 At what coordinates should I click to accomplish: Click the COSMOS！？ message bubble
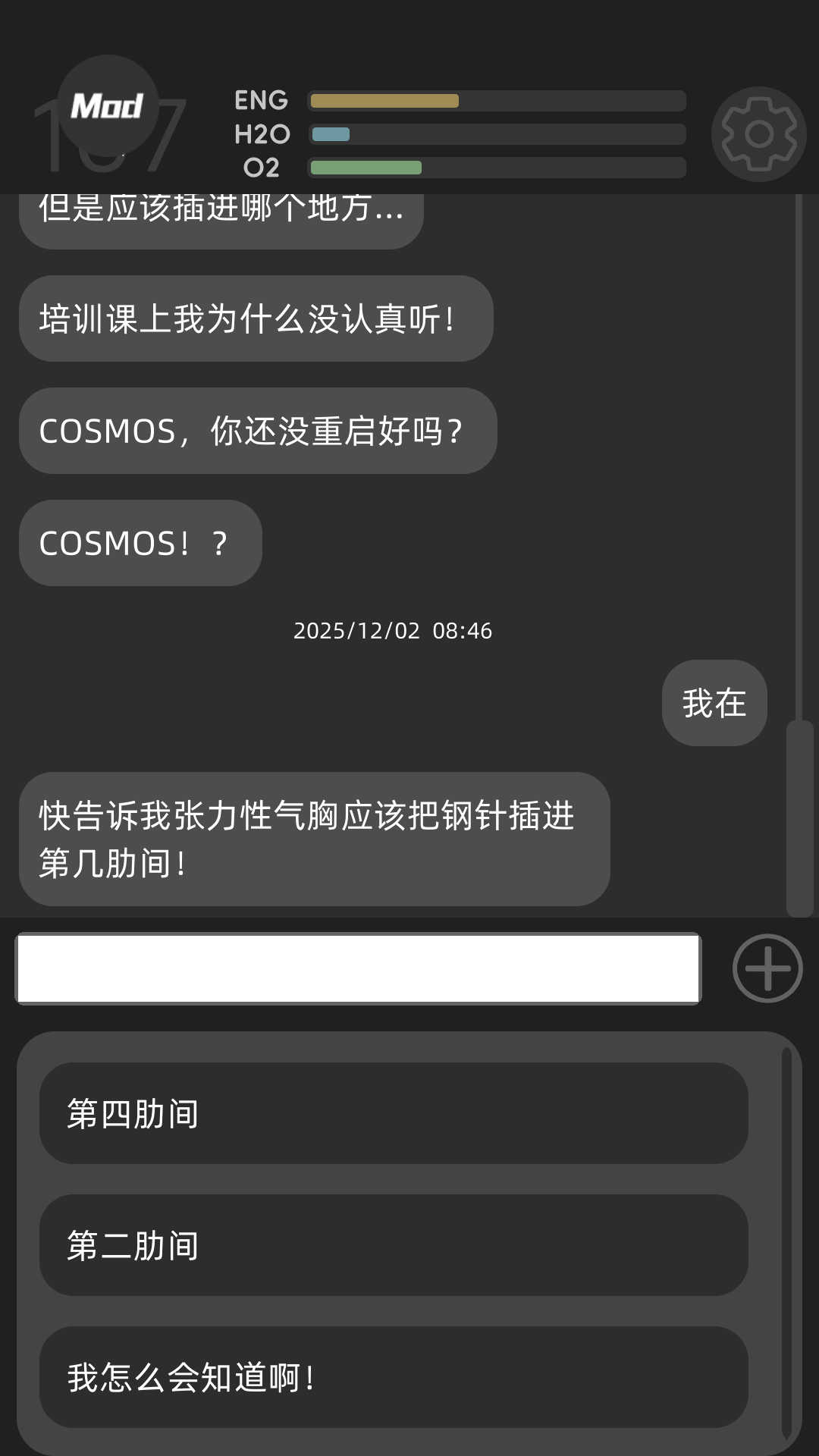pos(140,541)
